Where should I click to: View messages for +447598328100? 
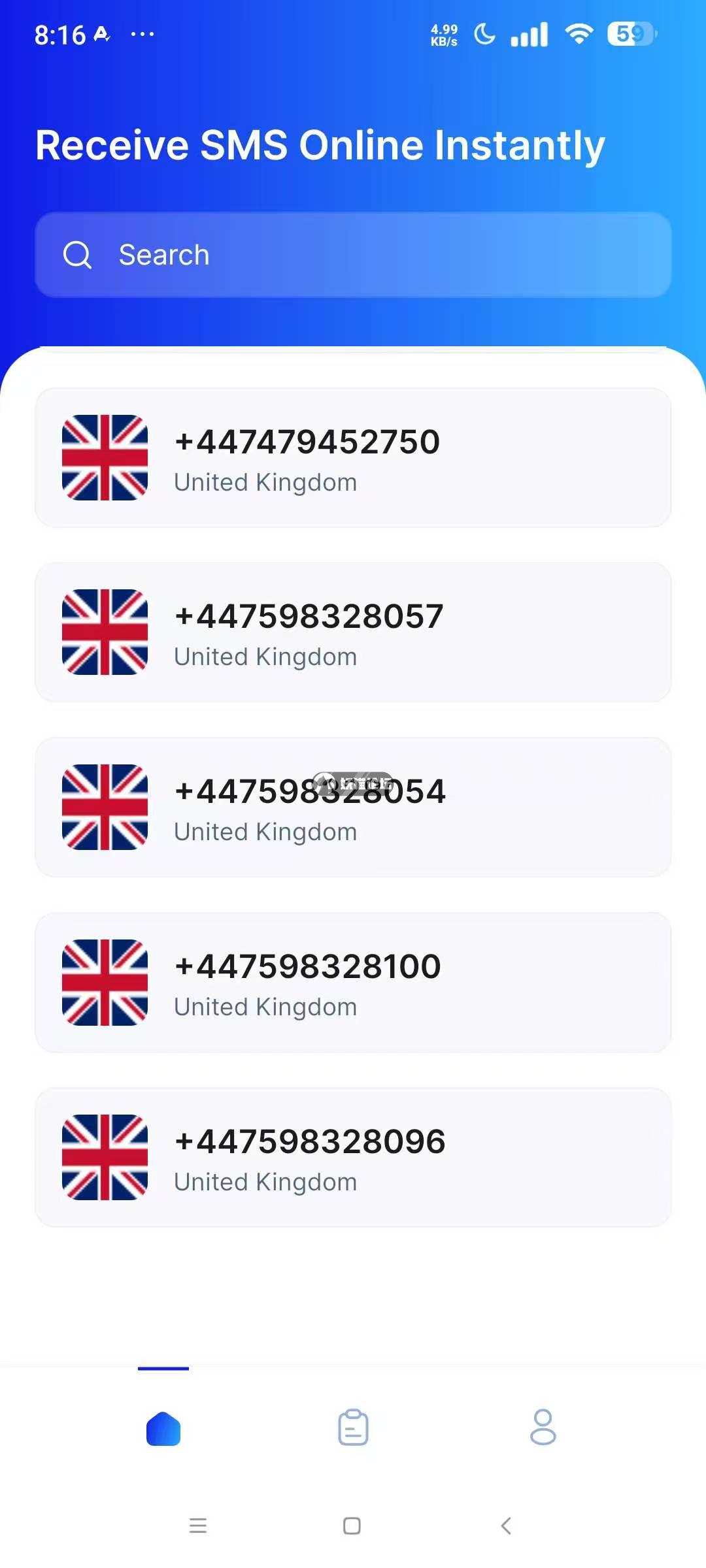point(353,983)
